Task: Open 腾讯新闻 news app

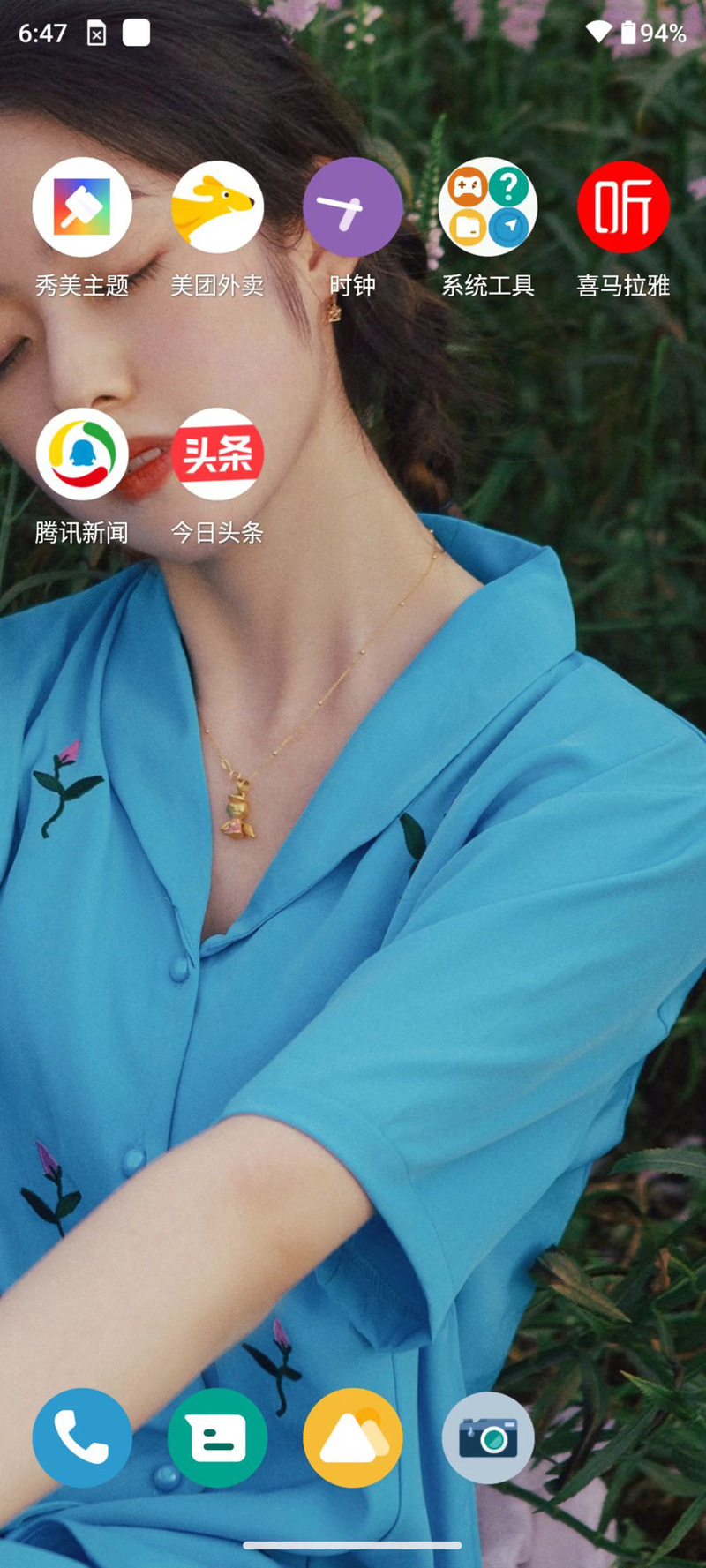Action: coord(82,454)
